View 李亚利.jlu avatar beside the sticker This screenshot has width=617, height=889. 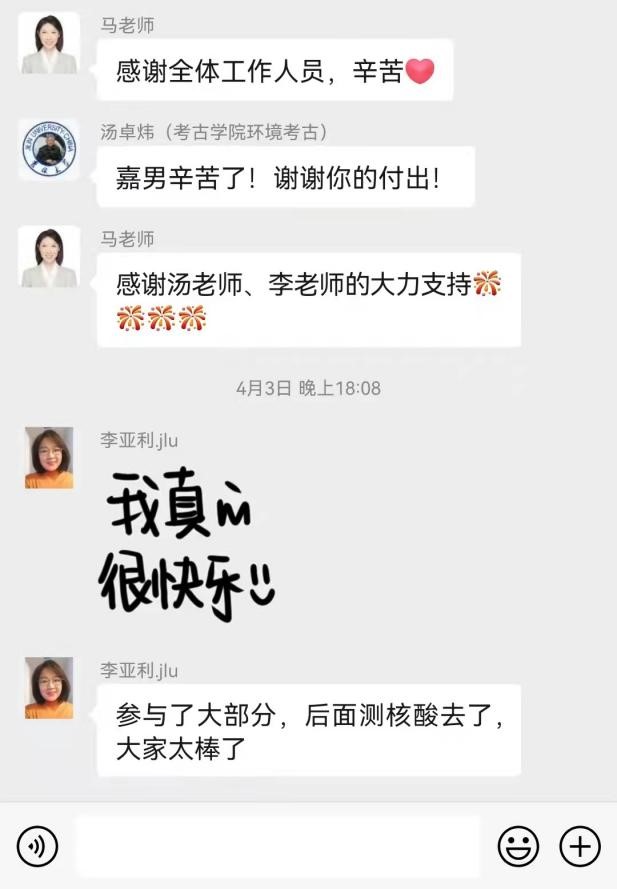[x=49, y=457]
